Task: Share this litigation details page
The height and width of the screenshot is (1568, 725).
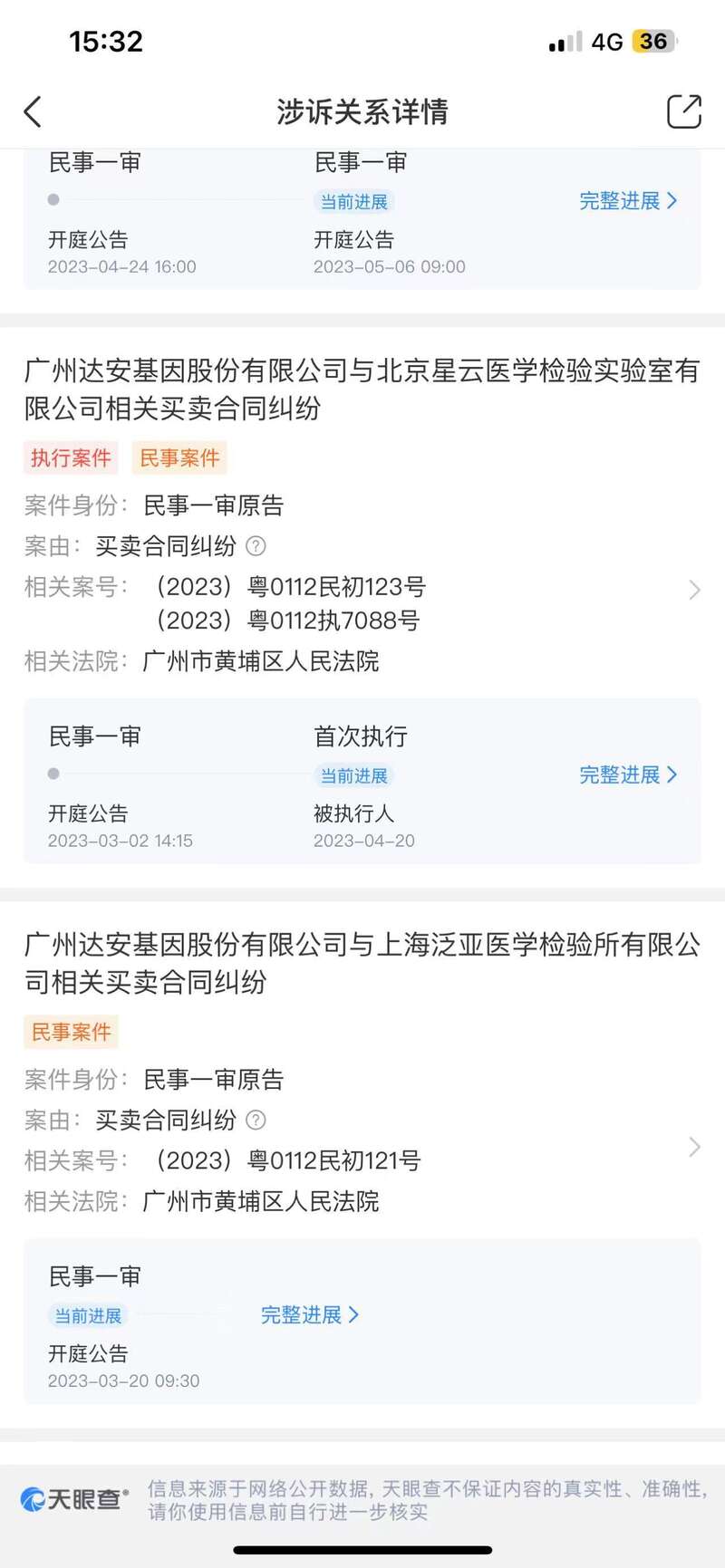Action: (x=684, y=111)
